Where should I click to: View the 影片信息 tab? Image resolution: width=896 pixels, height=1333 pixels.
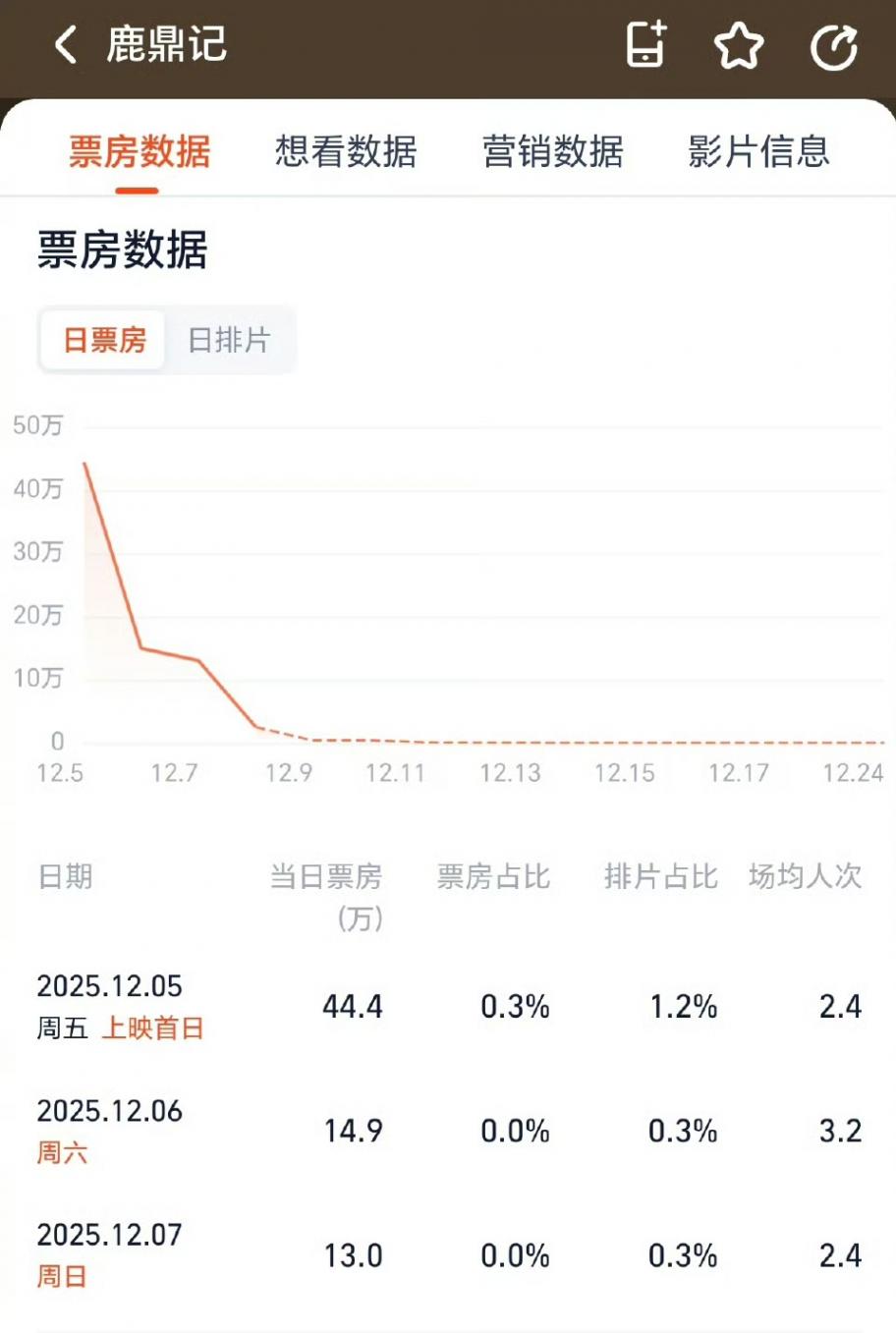(x=758, y=152)
